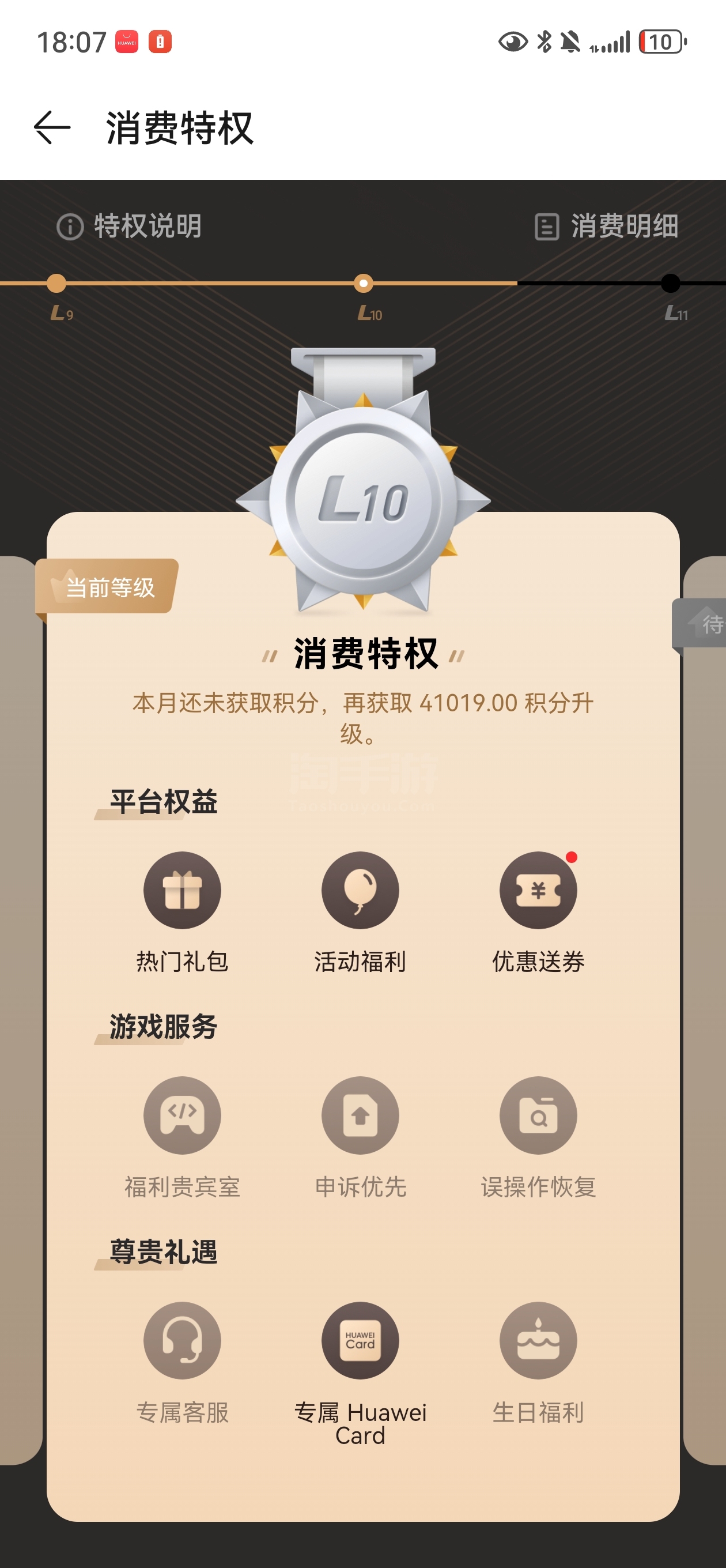Go back using the top arrow

click(x=52, y=128)
